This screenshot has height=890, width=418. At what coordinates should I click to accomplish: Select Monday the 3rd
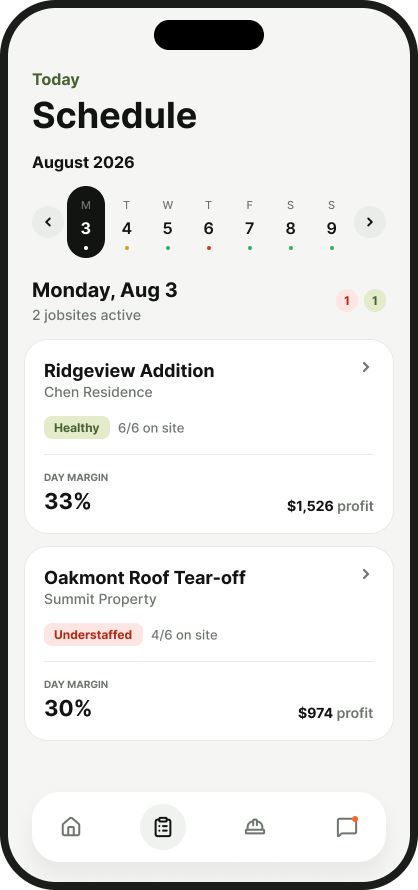86,222
